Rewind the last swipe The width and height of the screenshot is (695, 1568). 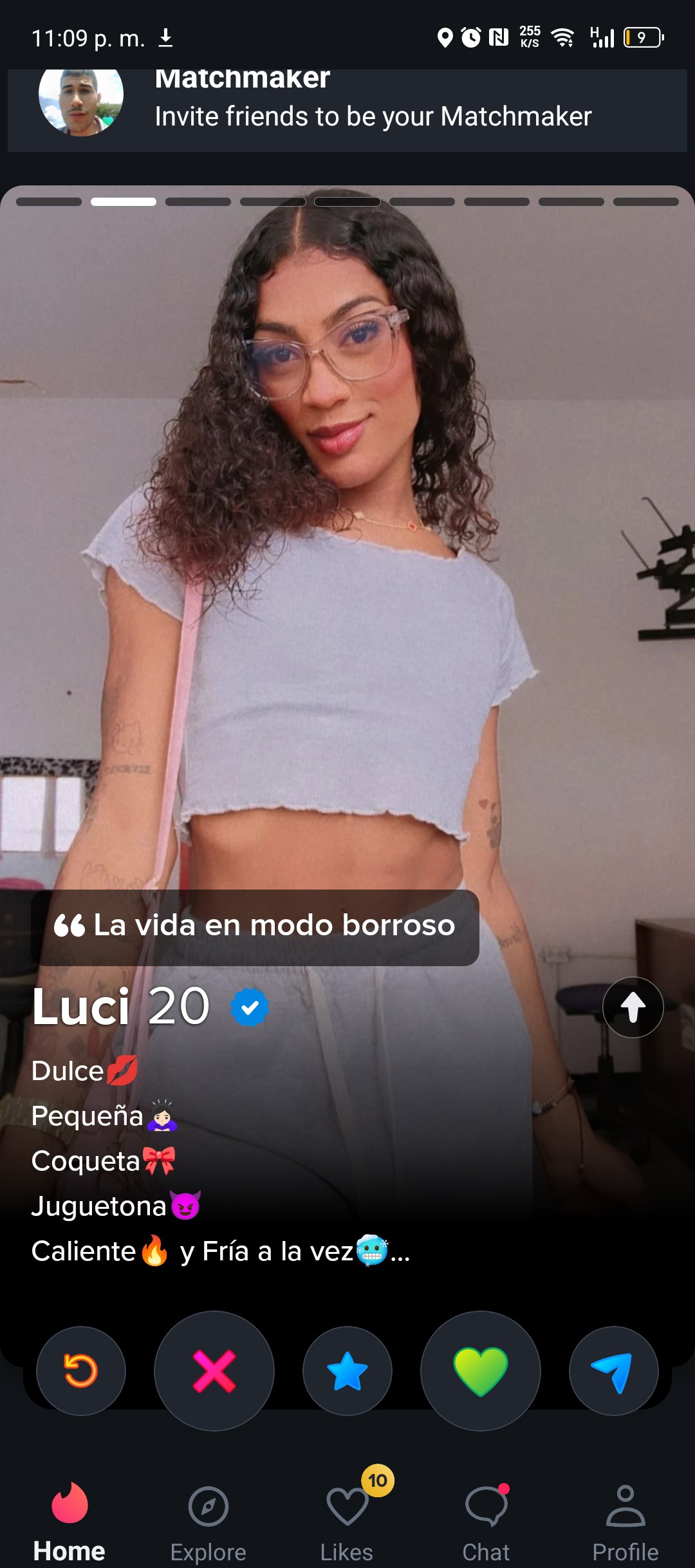pos(81,1370)
